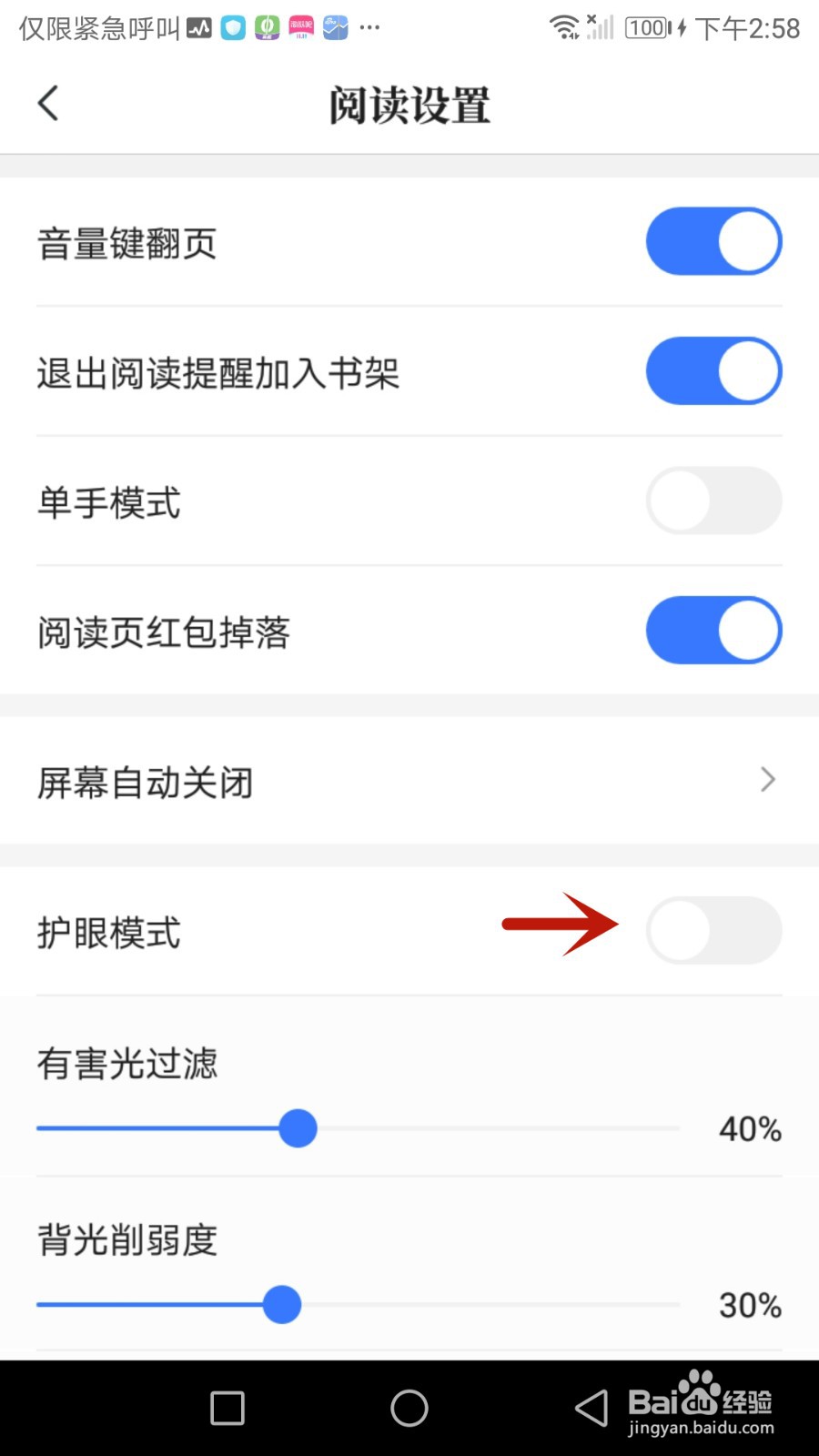Enable the 单手模式 one-hand mode toggle
This screenshot has width=819, height=1456.
point(713,500)
